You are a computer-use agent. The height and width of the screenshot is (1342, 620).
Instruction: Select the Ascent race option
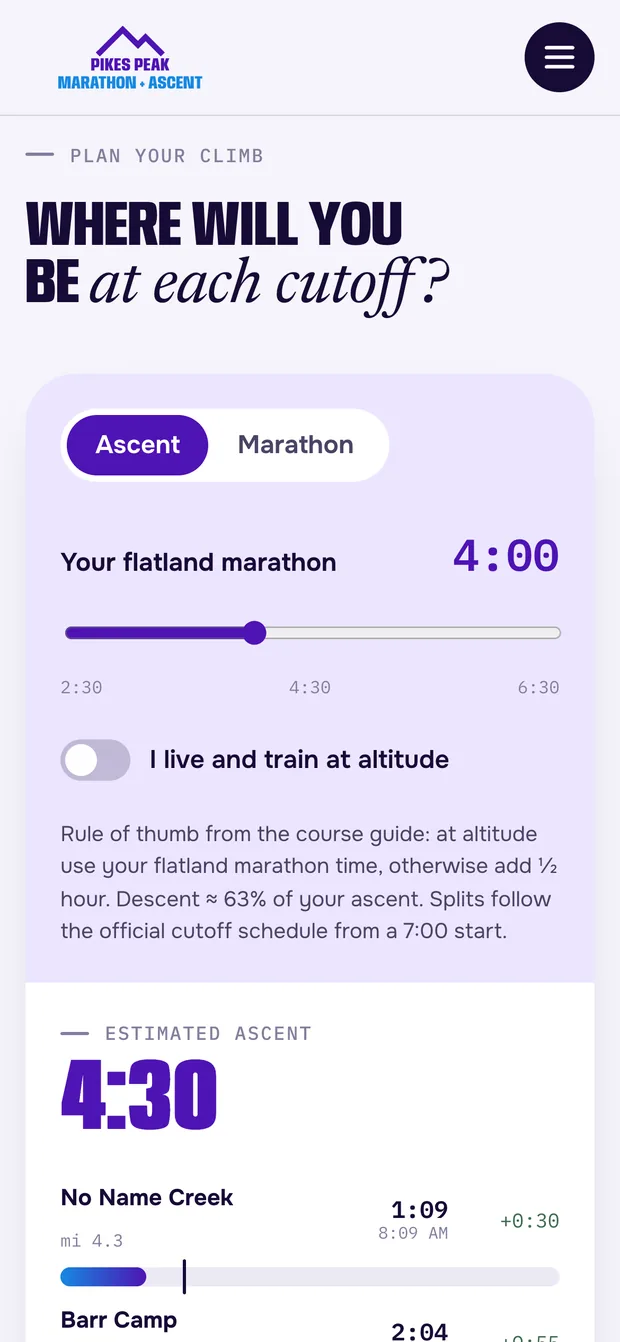(x=138, y=445)
